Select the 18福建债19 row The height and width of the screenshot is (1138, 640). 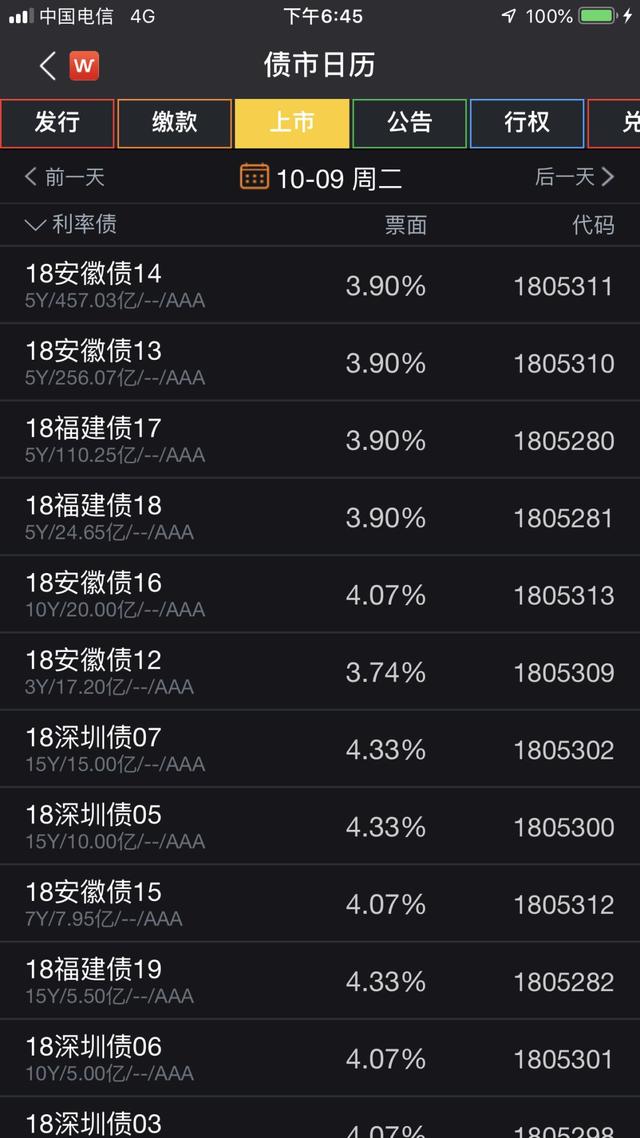pyautogui.click(x=320, y=981)
